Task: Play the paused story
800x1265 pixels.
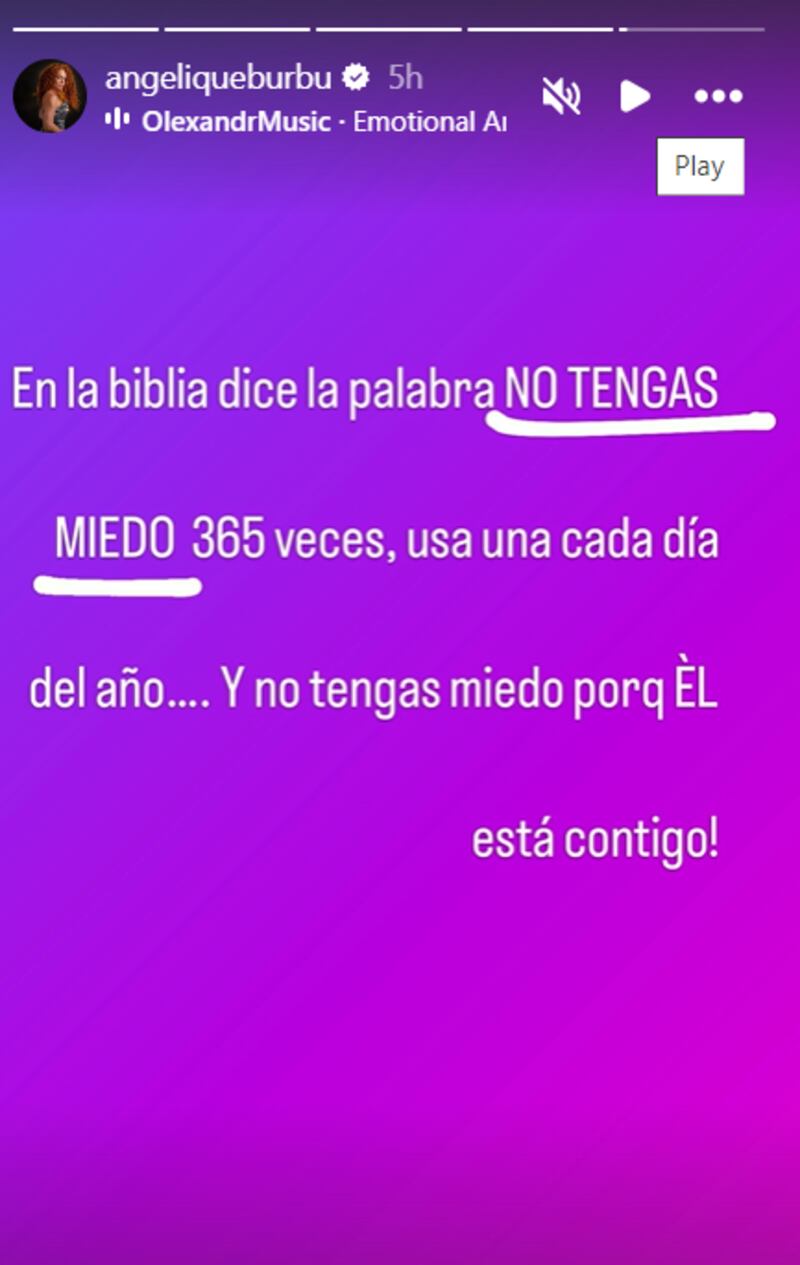Action: coord(635,96)
